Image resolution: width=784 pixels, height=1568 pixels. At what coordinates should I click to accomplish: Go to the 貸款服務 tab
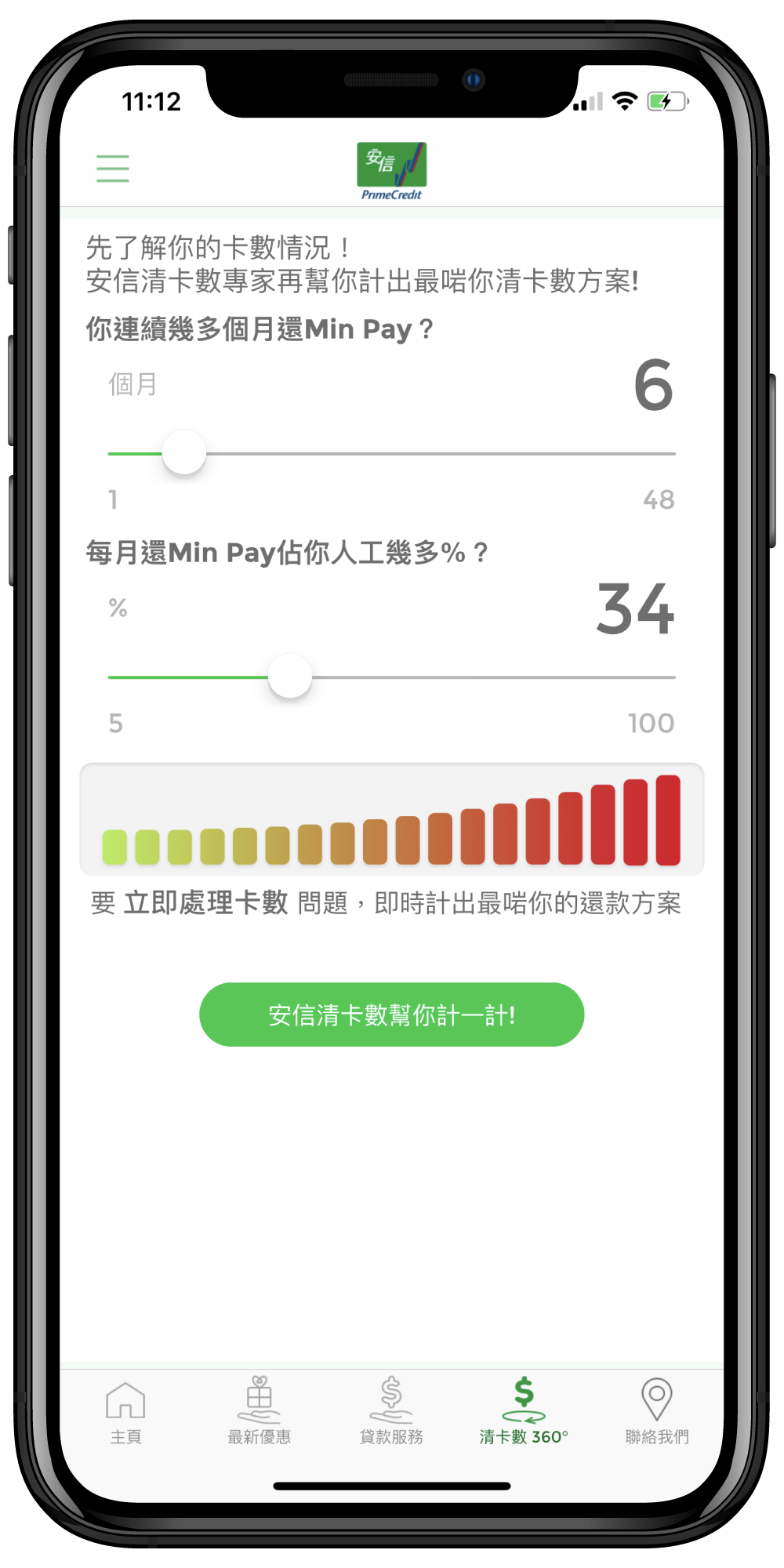click(391, 1411)
